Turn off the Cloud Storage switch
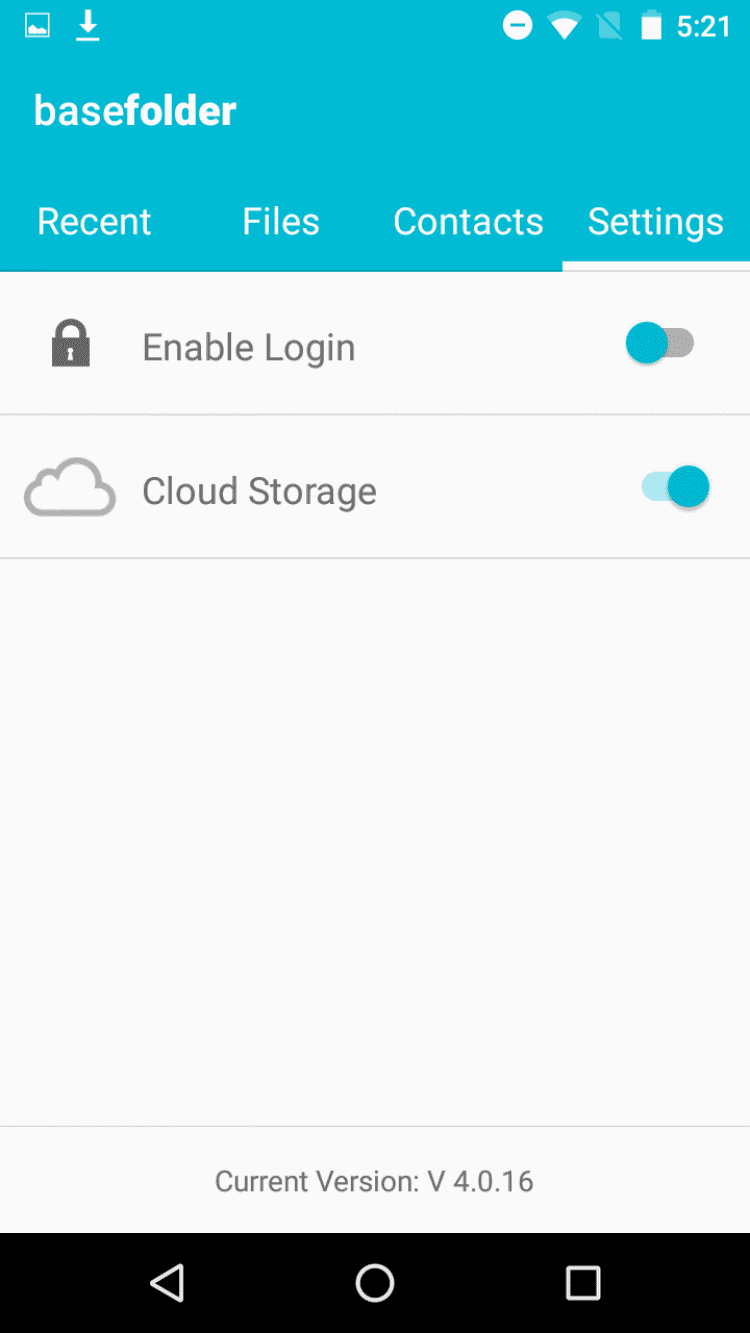Image resolution: width=750 pixels, height=1333 pixels. (x=675, y=488)
